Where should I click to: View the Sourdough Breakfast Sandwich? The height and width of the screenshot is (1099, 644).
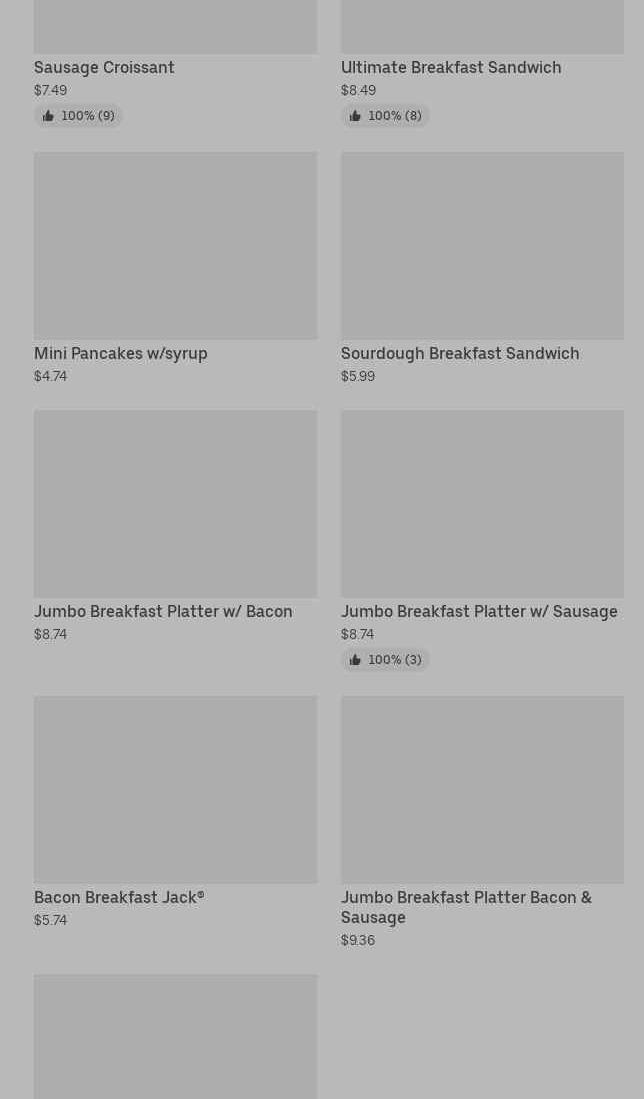click(460, 353)
